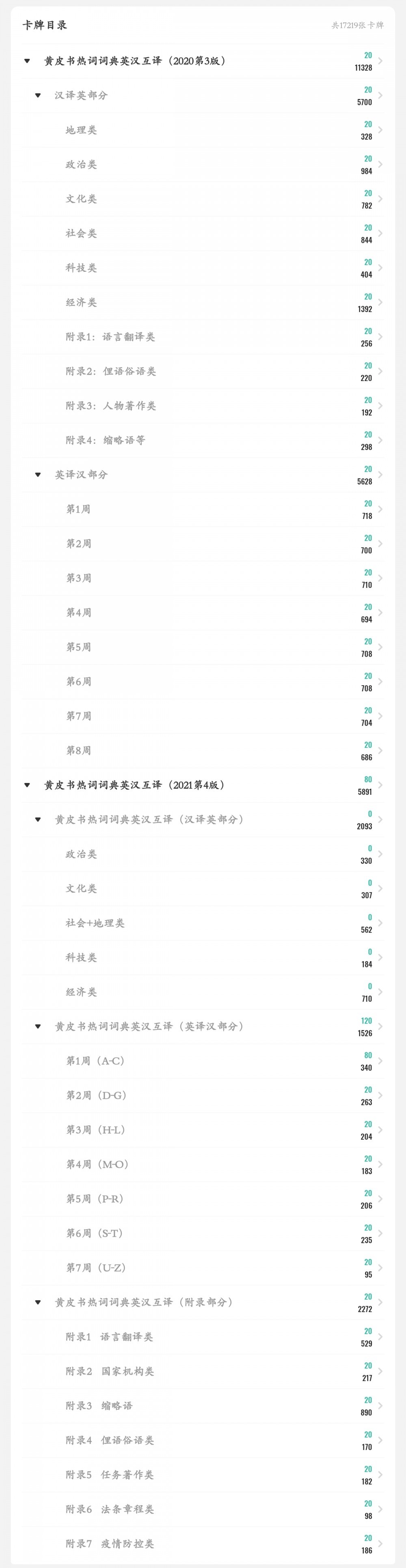
Task: Open the 社会+地理类 deck
Action: (x=95, y=923)
